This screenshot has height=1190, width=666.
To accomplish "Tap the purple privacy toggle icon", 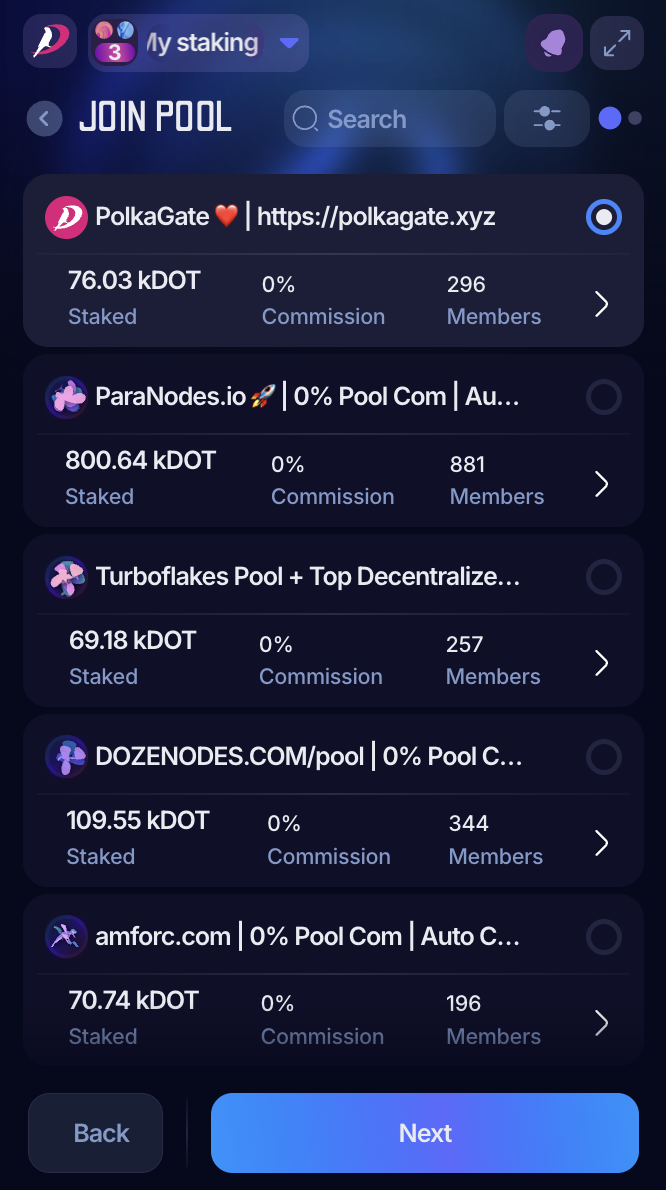I will pyautogui.click(x=553, y=43).
